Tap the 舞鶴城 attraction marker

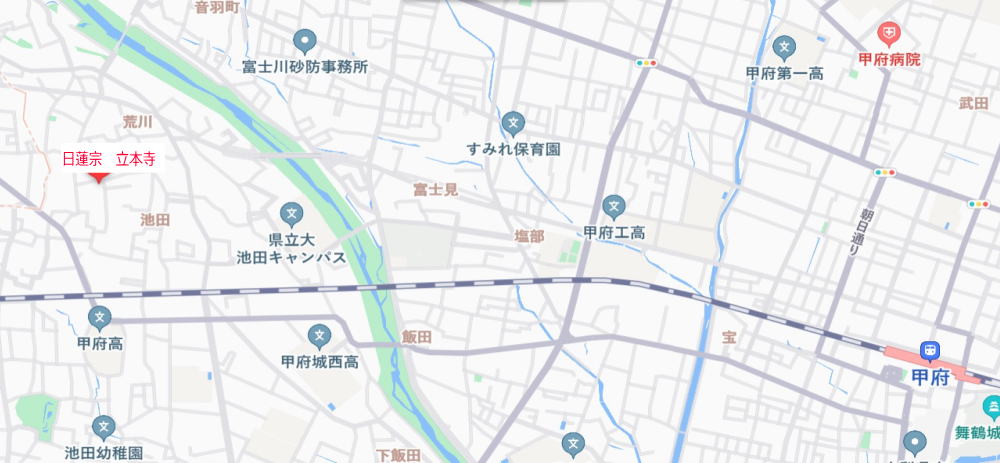coord(991,407)
